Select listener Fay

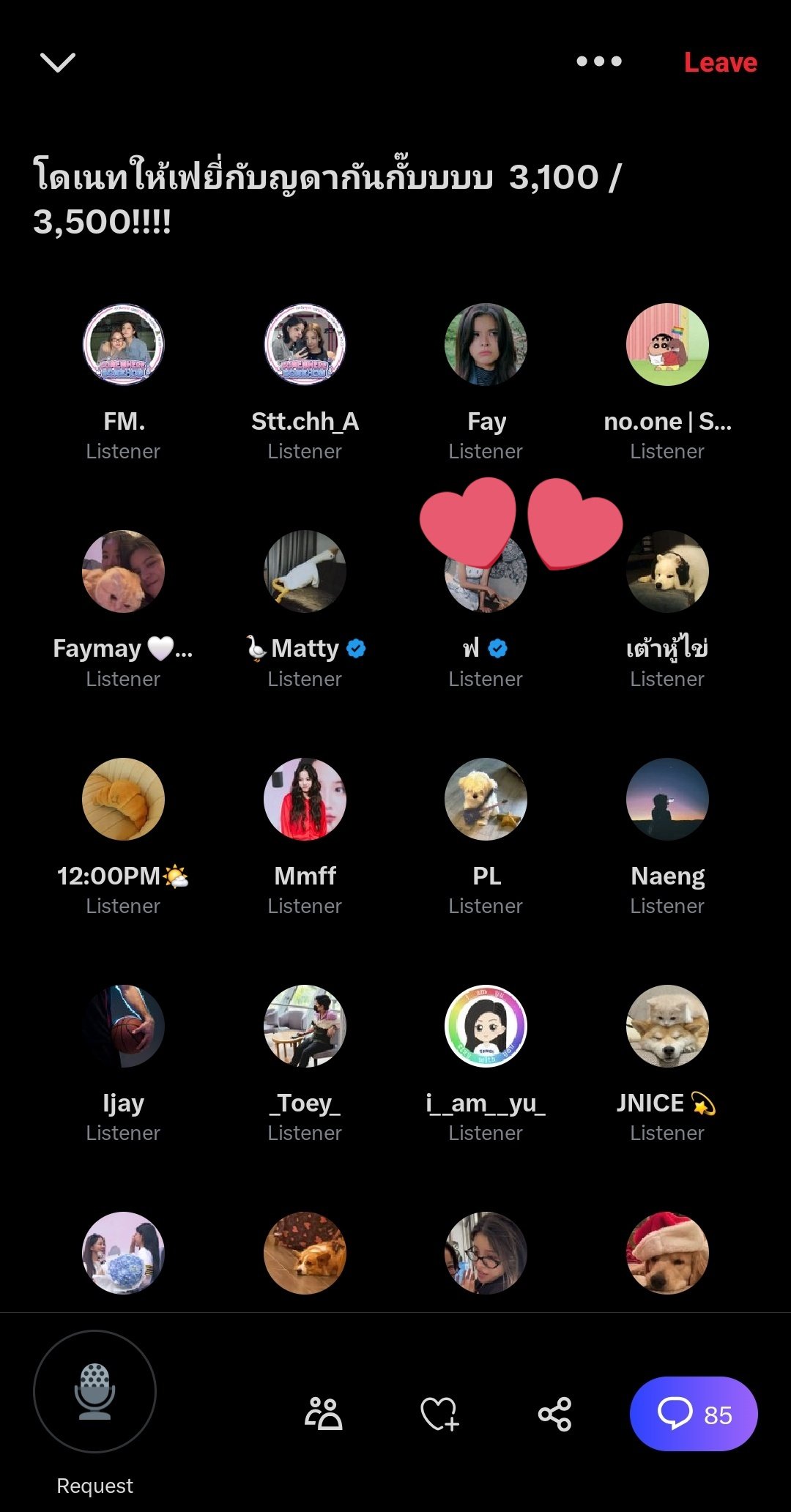tap(486, 345)
